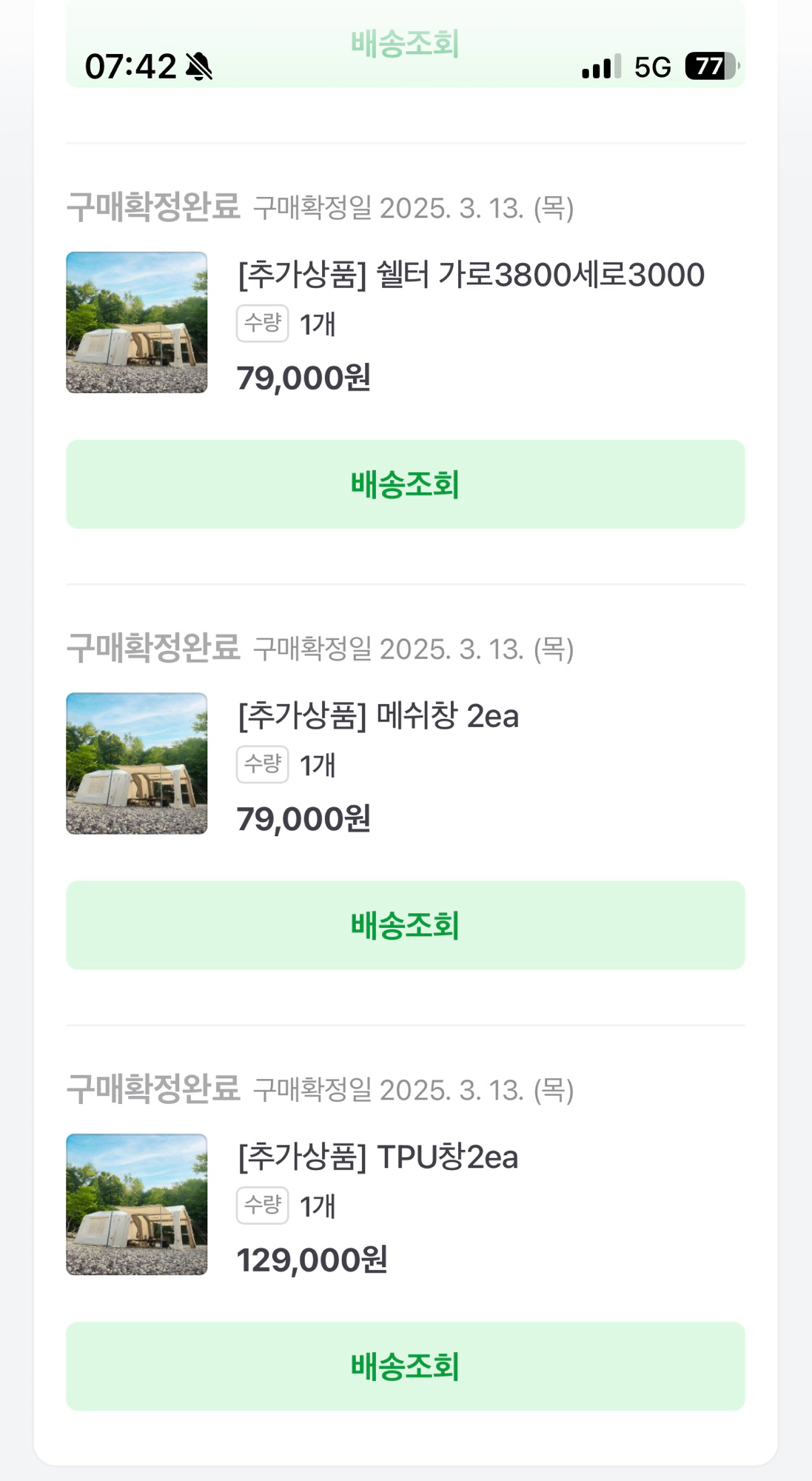This screenshot has height=1481, width=812.
Task: Open 배송조회 for the 메쉬창 2ea order
Action: coord(406,925)
